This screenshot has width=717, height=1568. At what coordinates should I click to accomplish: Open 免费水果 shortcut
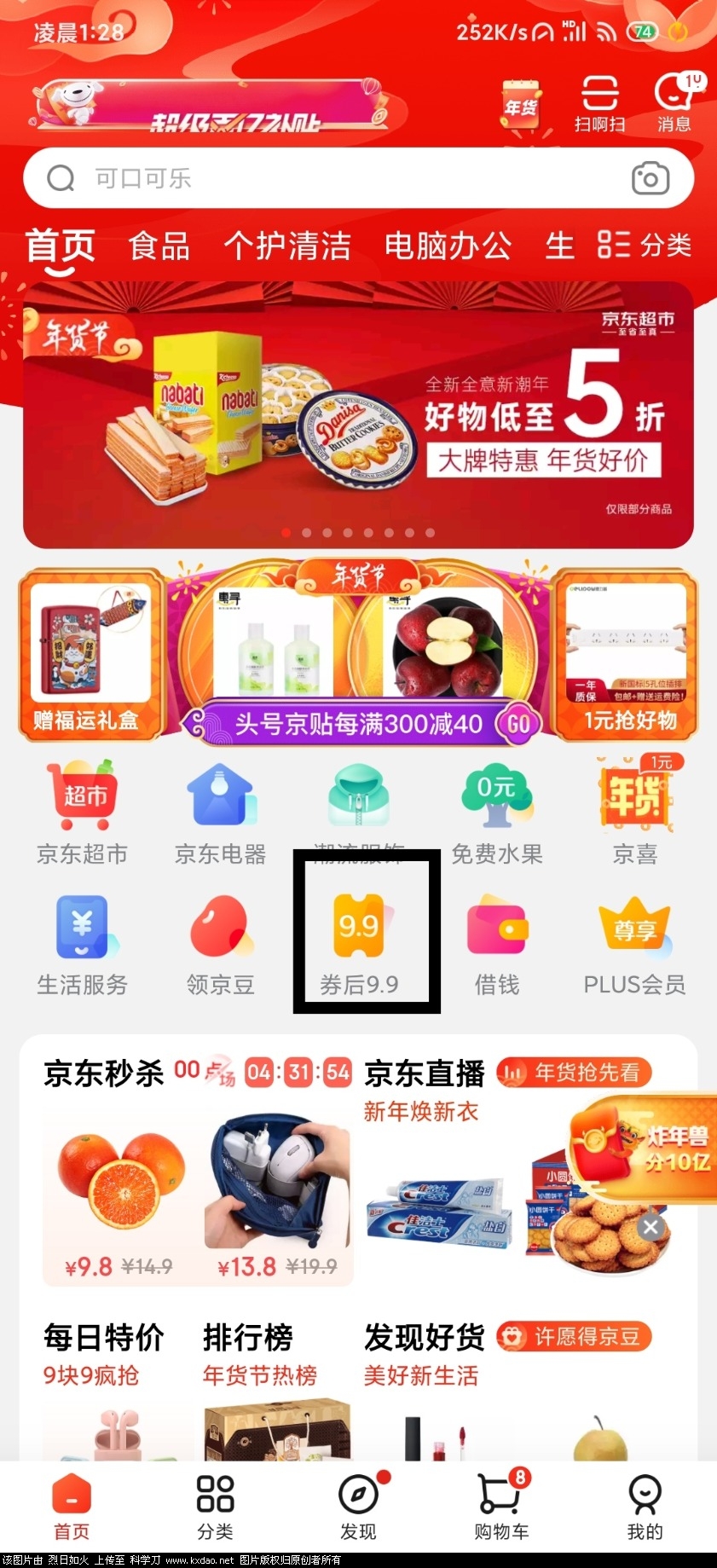tap(497, 811)
